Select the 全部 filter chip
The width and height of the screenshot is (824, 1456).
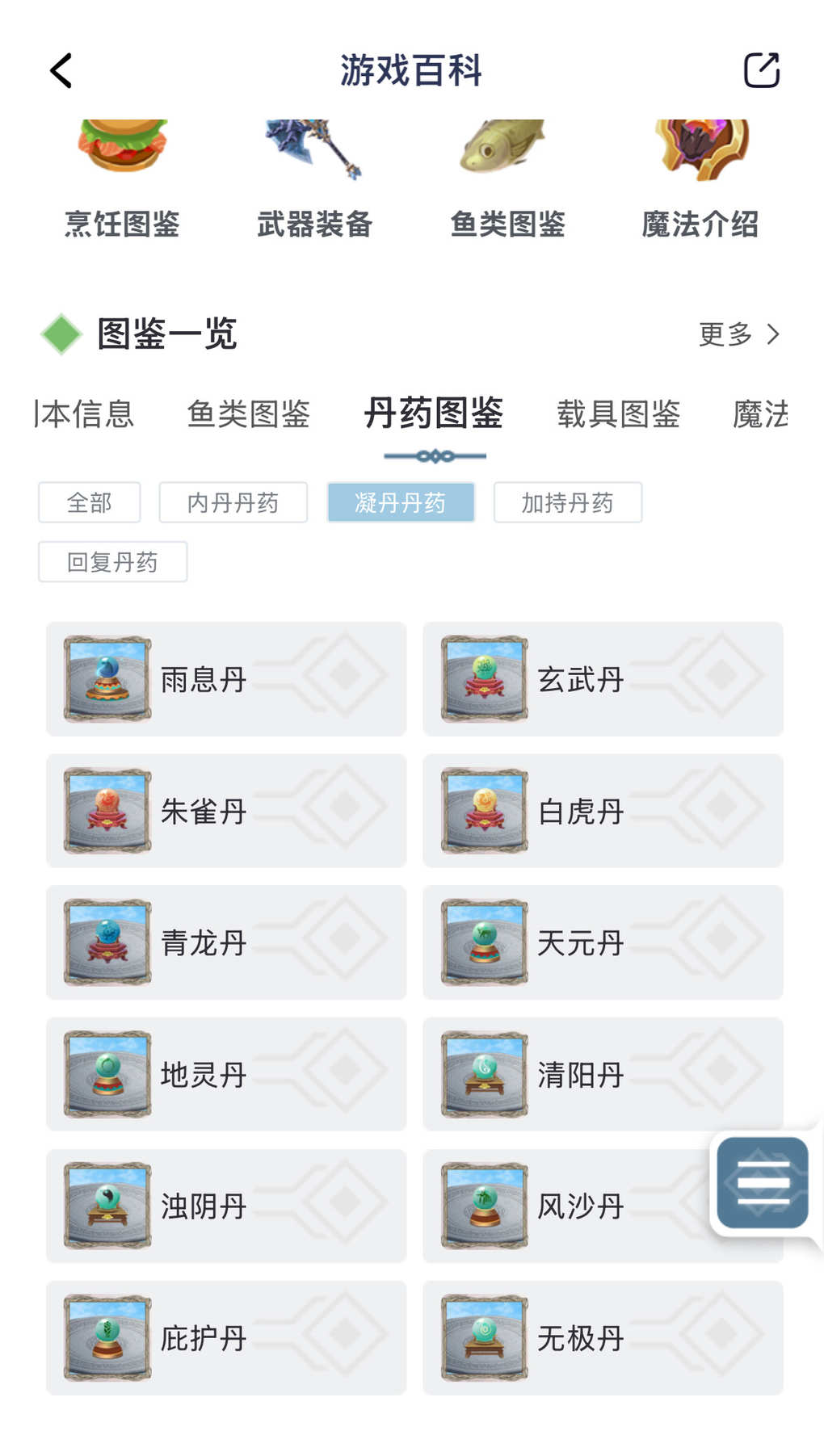click(x=89, y=502)
